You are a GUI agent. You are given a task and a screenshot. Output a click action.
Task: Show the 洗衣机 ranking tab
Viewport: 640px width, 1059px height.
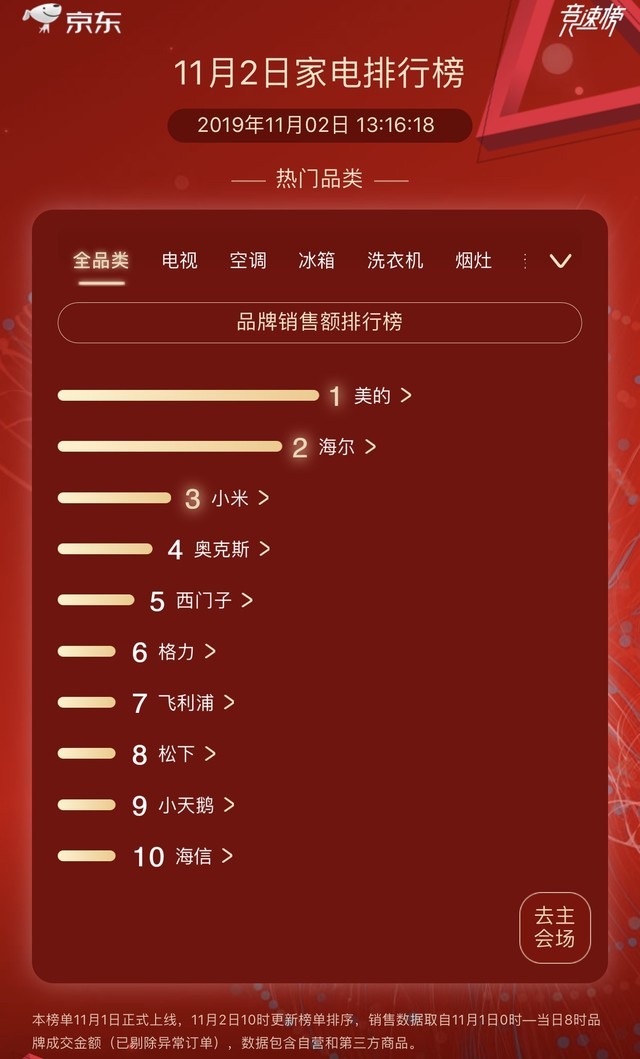[x=395, y=261]
